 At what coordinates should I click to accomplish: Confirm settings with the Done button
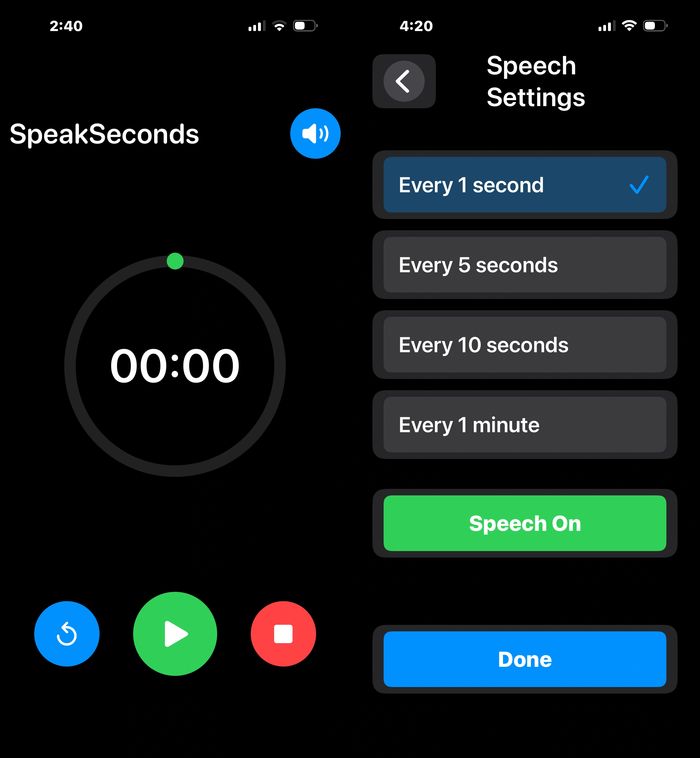(x=524, y=659)
